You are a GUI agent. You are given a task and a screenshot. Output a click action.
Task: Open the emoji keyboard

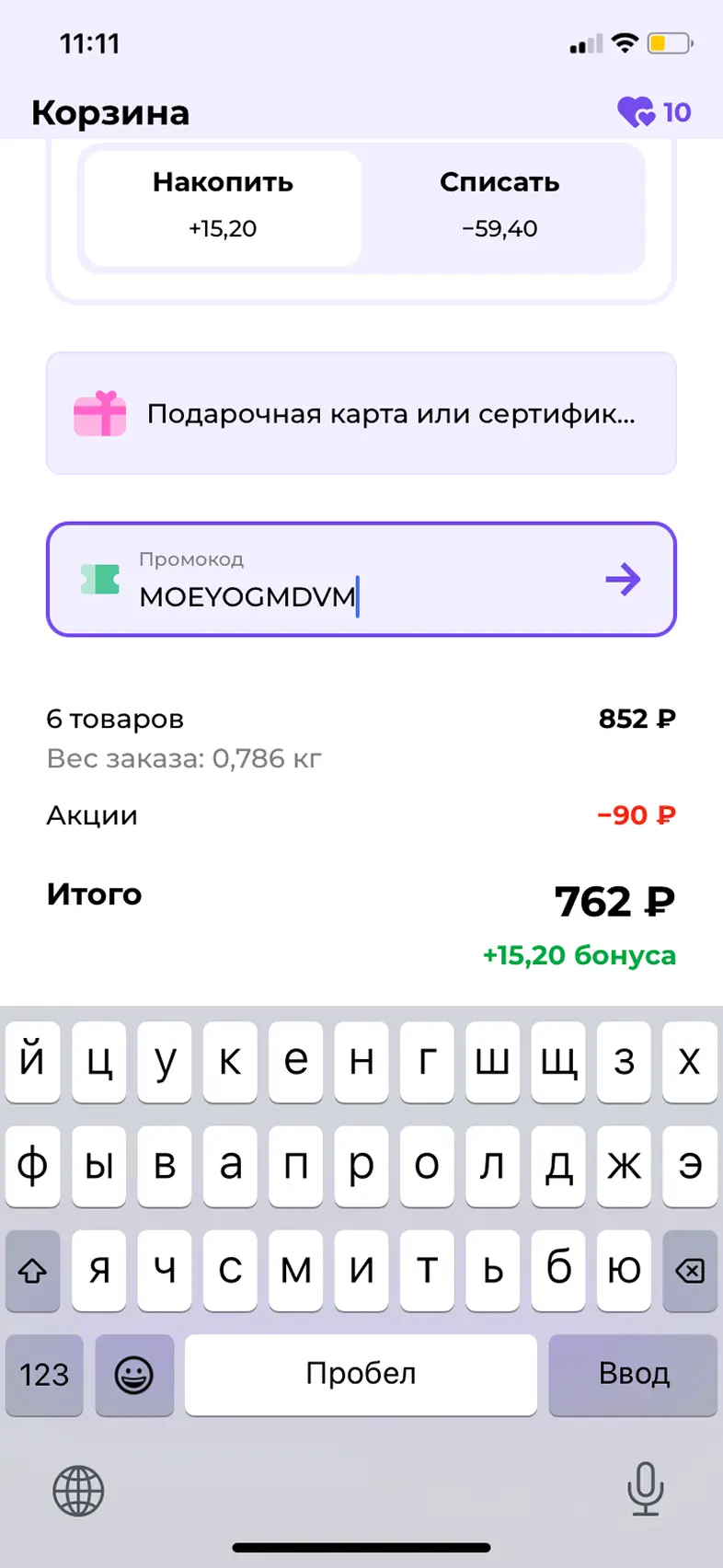pos(134,1375)
